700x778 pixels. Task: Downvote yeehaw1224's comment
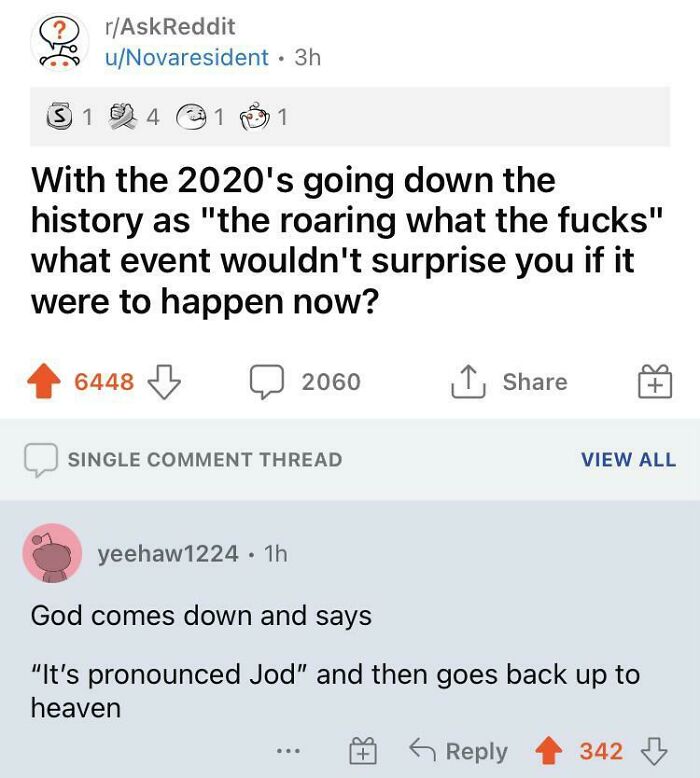[x=656, y=751]
